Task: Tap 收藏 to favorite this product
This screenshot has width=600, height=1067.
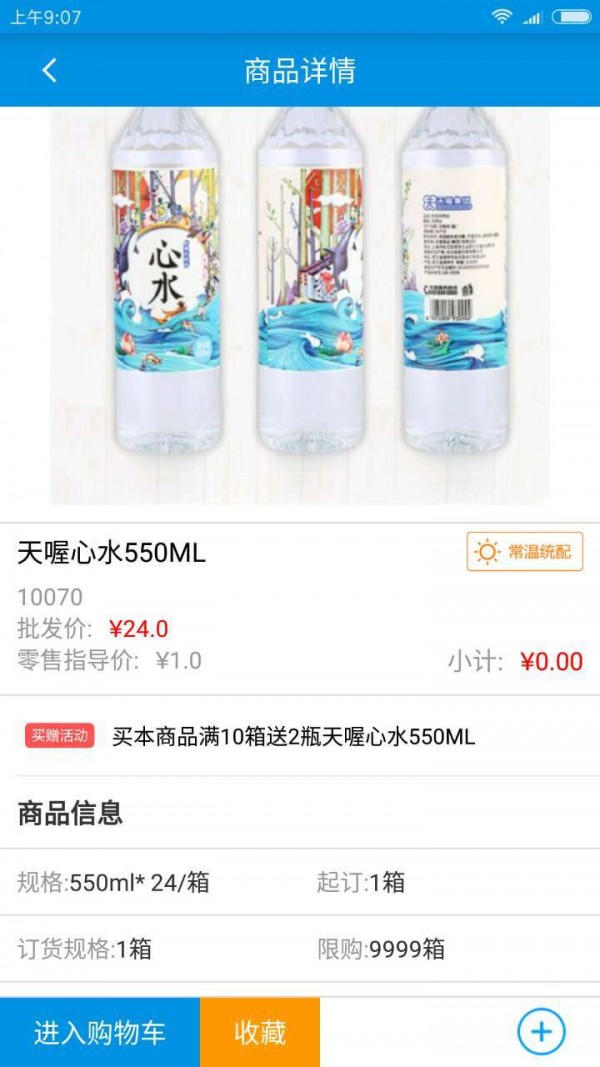Action: (260, 1032)
